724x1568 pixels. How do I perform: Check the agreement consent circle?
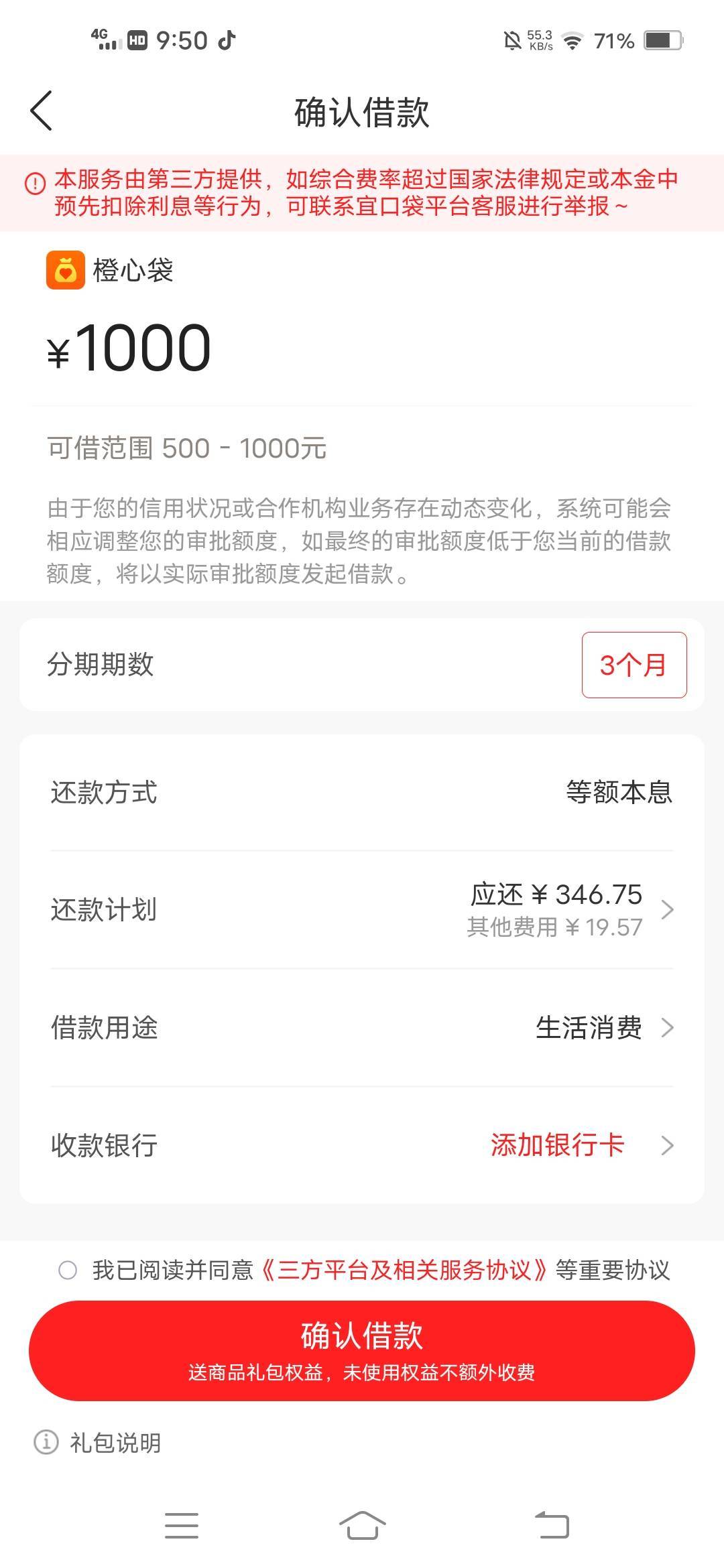pyautogui.click(x=68, y=1270)
